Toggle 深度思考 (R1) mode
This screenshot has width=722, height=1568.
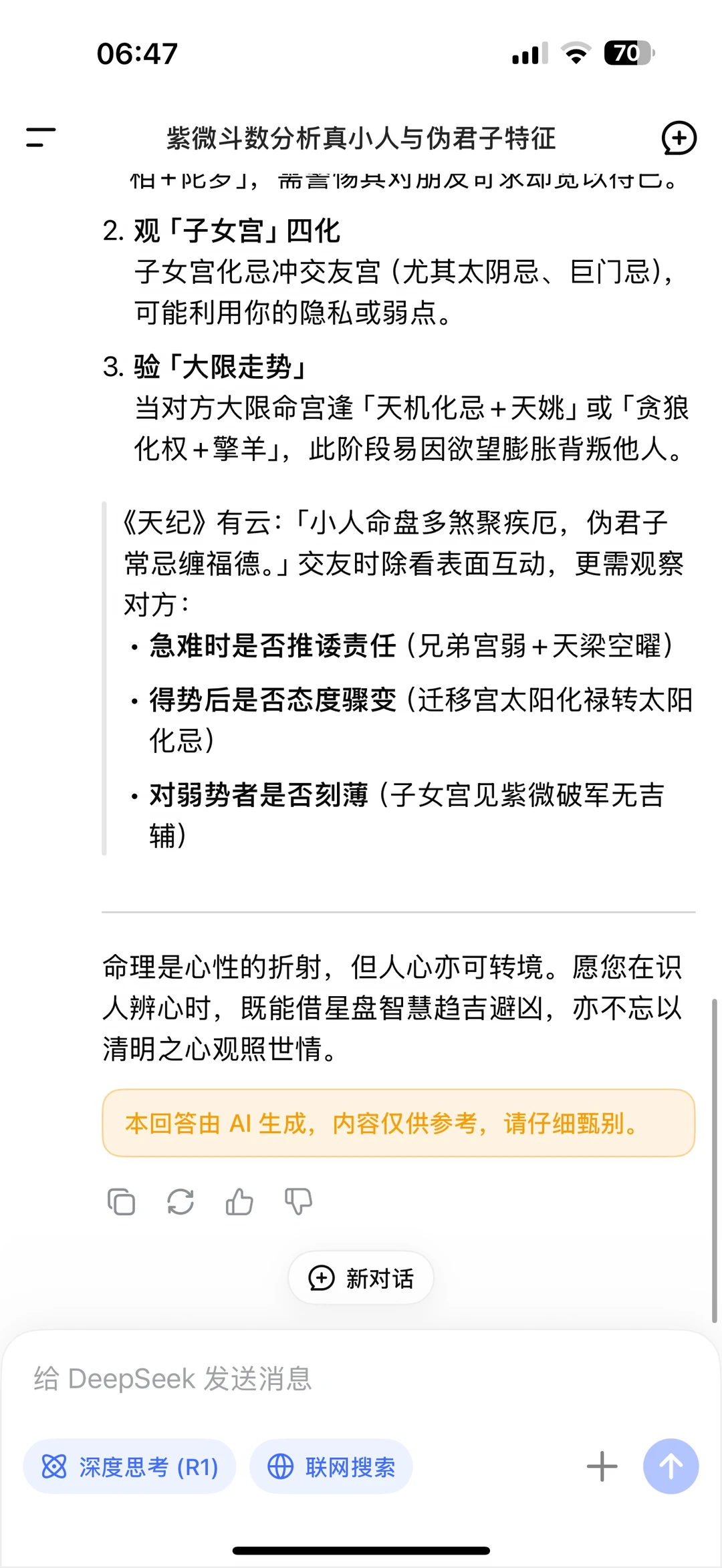tap(130, 1466)
